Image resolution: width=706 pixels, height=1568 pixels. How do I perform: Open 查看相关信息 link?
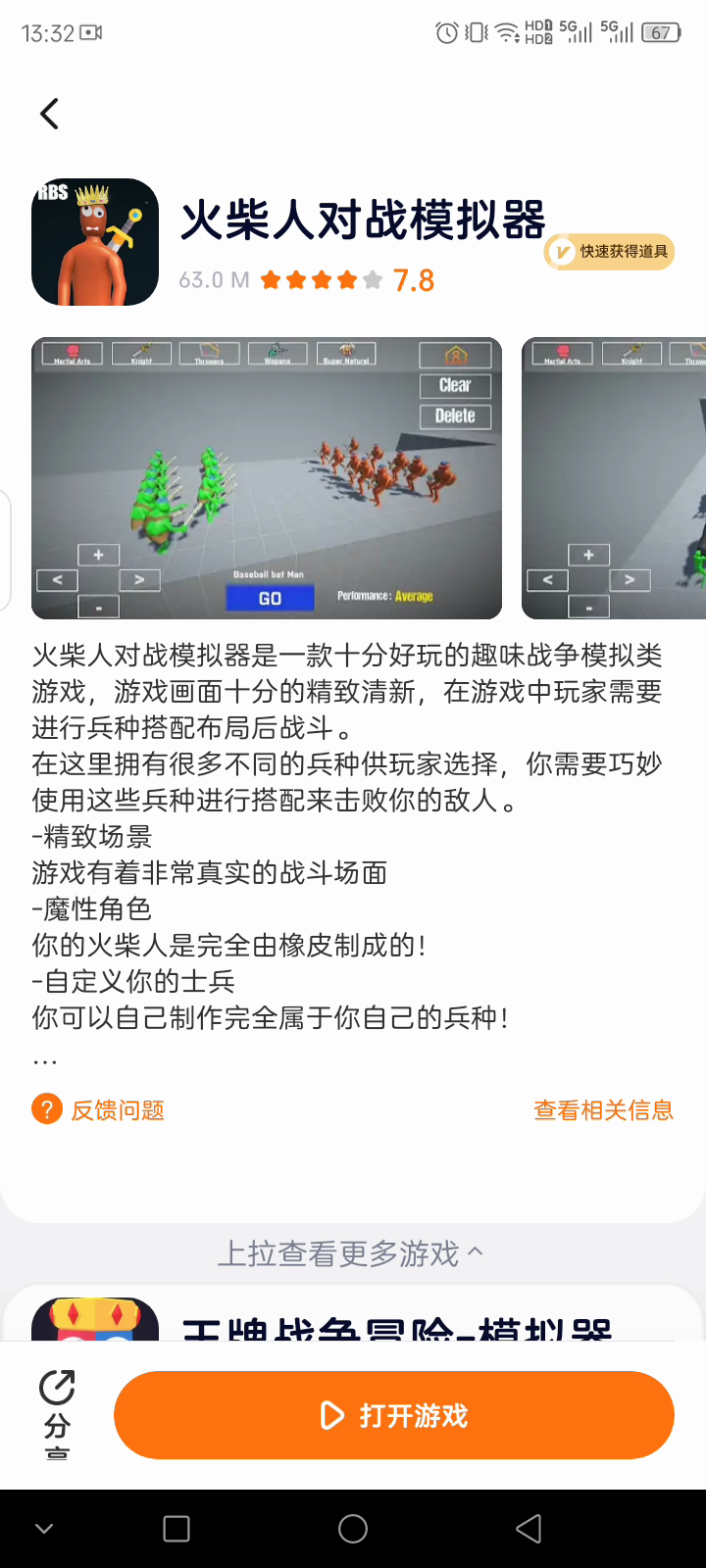pos(603,1109)
